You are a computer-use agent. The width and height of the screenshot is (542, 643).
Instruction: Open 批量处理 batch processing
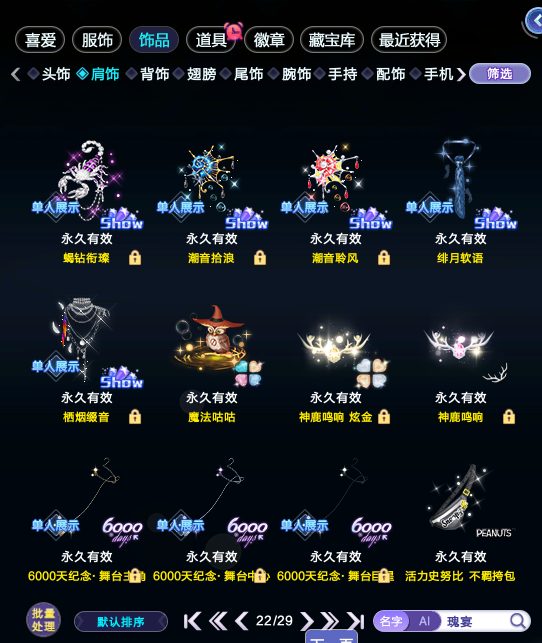click(43, 620)
